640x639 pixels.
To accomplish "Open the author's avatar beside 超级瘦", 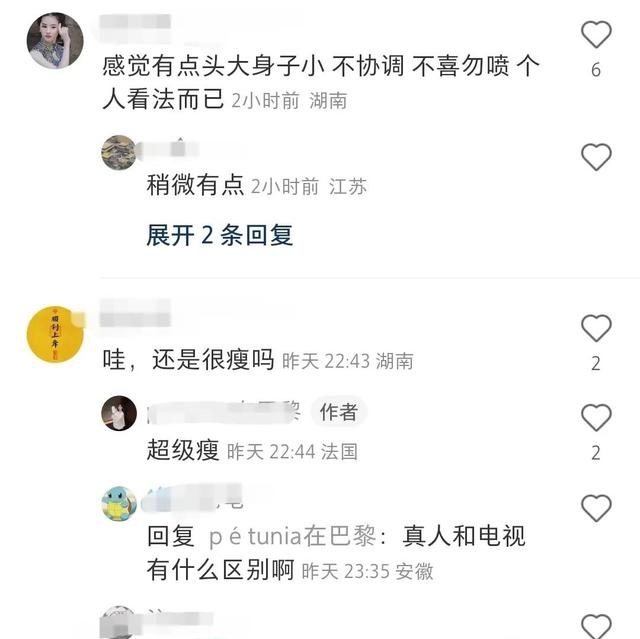I will (x=119, y=413).
